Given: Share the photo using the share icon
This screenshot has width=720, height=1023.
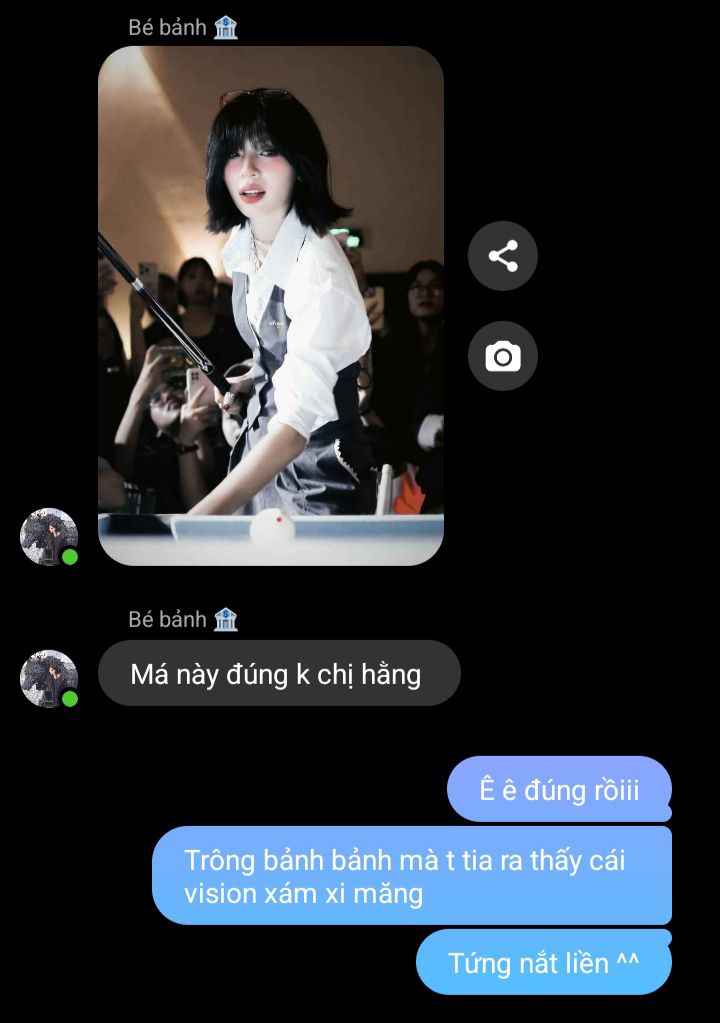Looking at the screenshot, I should click(x=503, y=256).
